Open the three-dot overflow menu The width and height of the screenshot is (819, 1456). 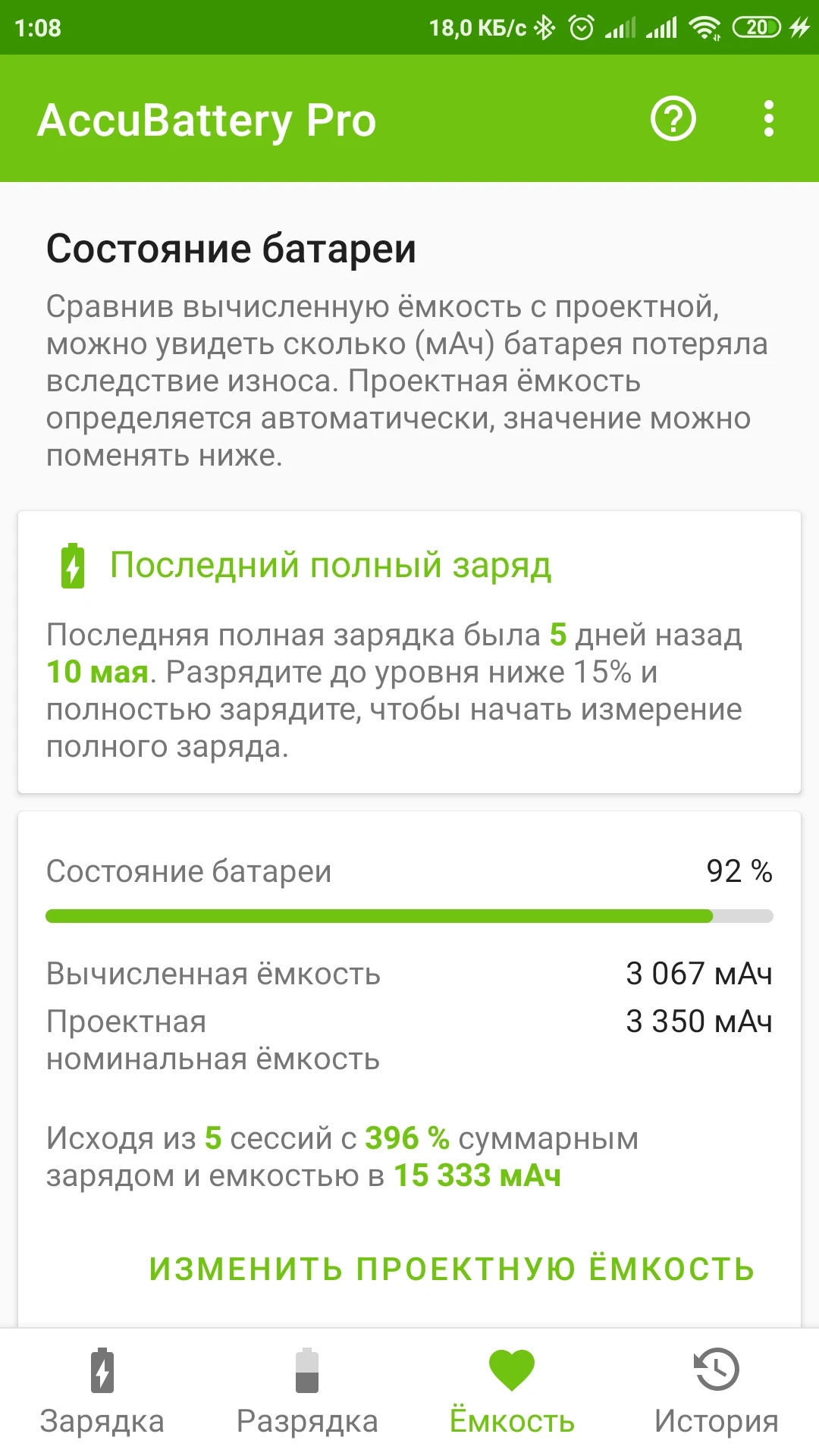click(x=769, y=119)
